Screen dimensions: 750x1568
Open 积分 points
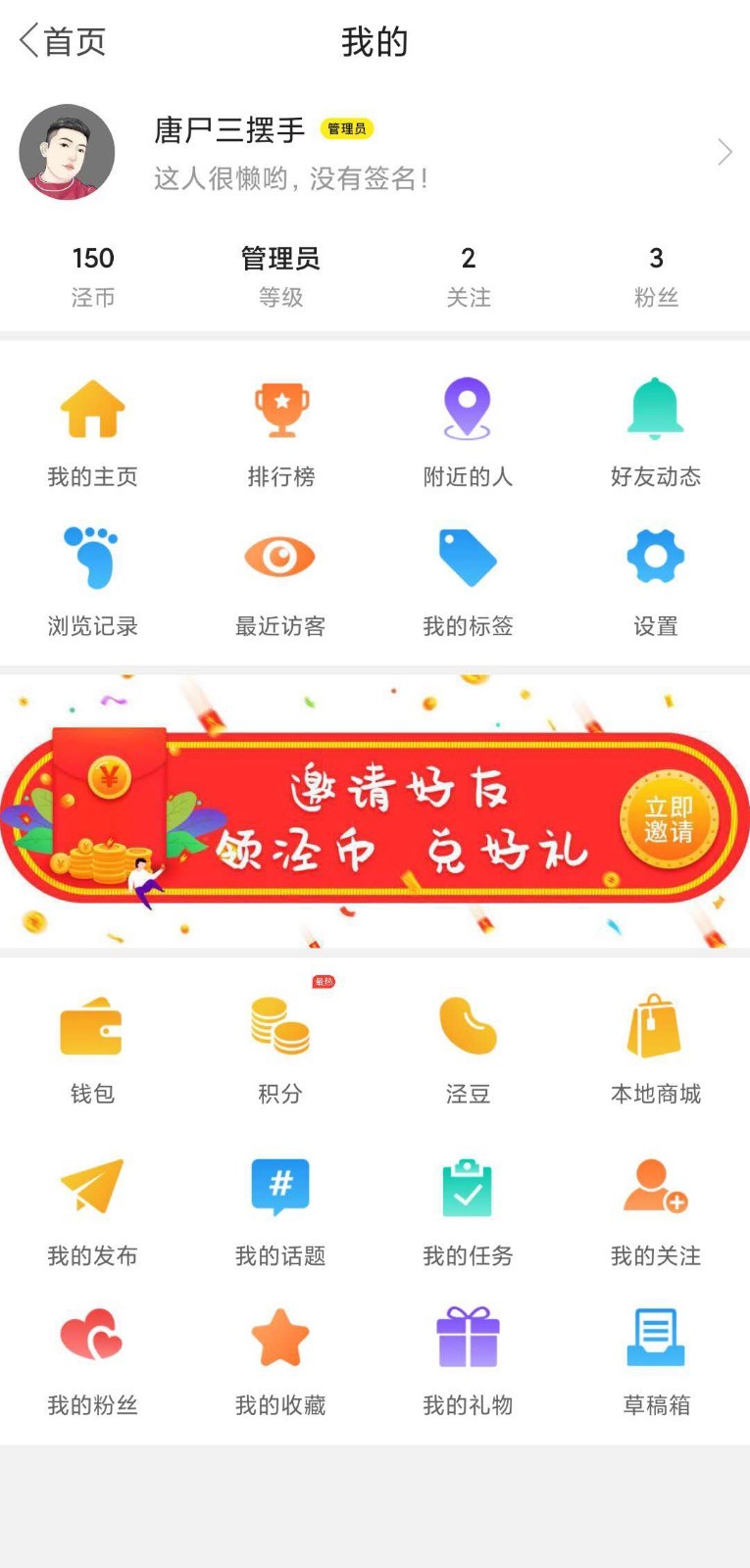[x=280, y=1049]
